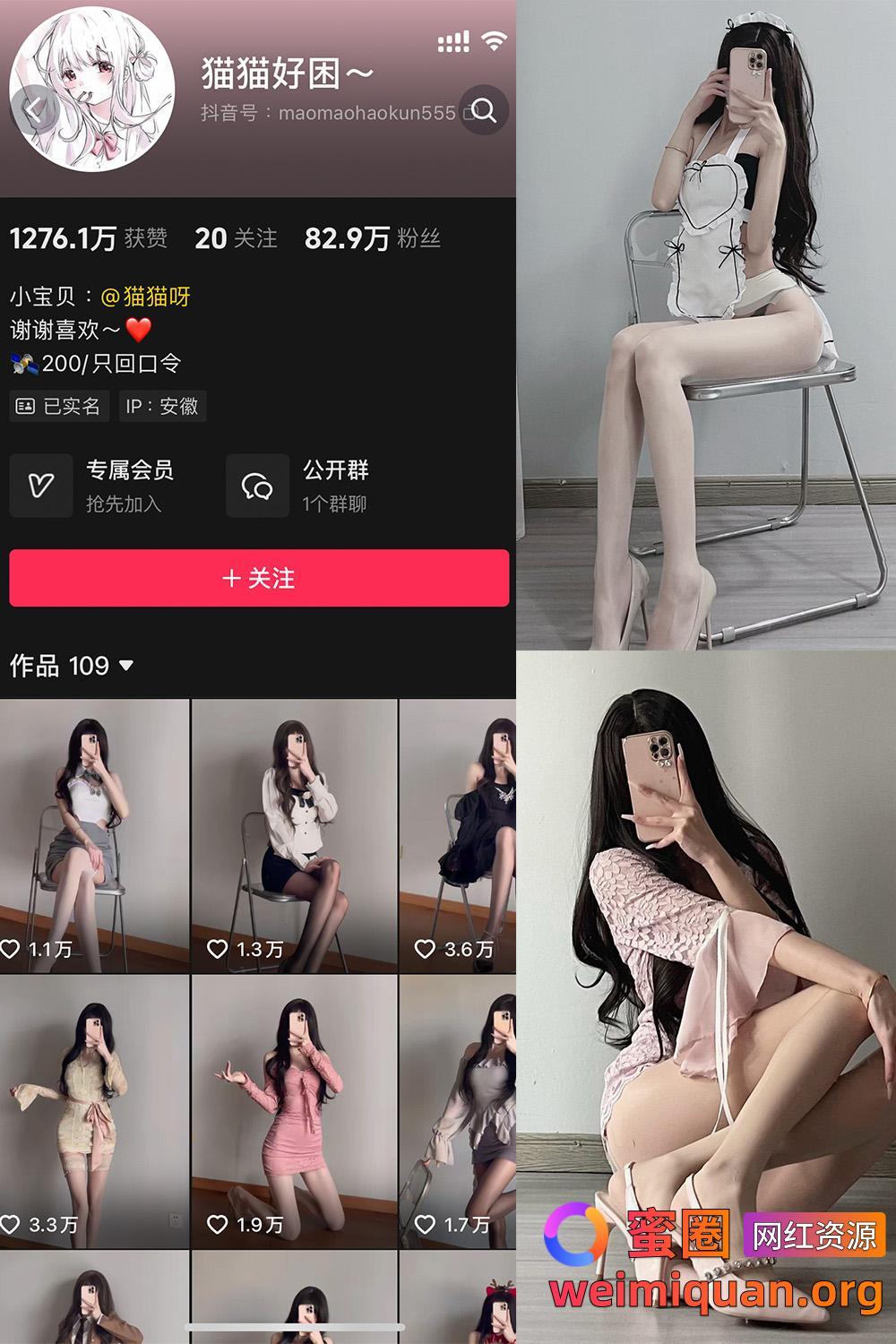The image size is (896, 1344).
Task: Expand the 作品 sort dropdown triangle
Action: (x=125, y=666)
